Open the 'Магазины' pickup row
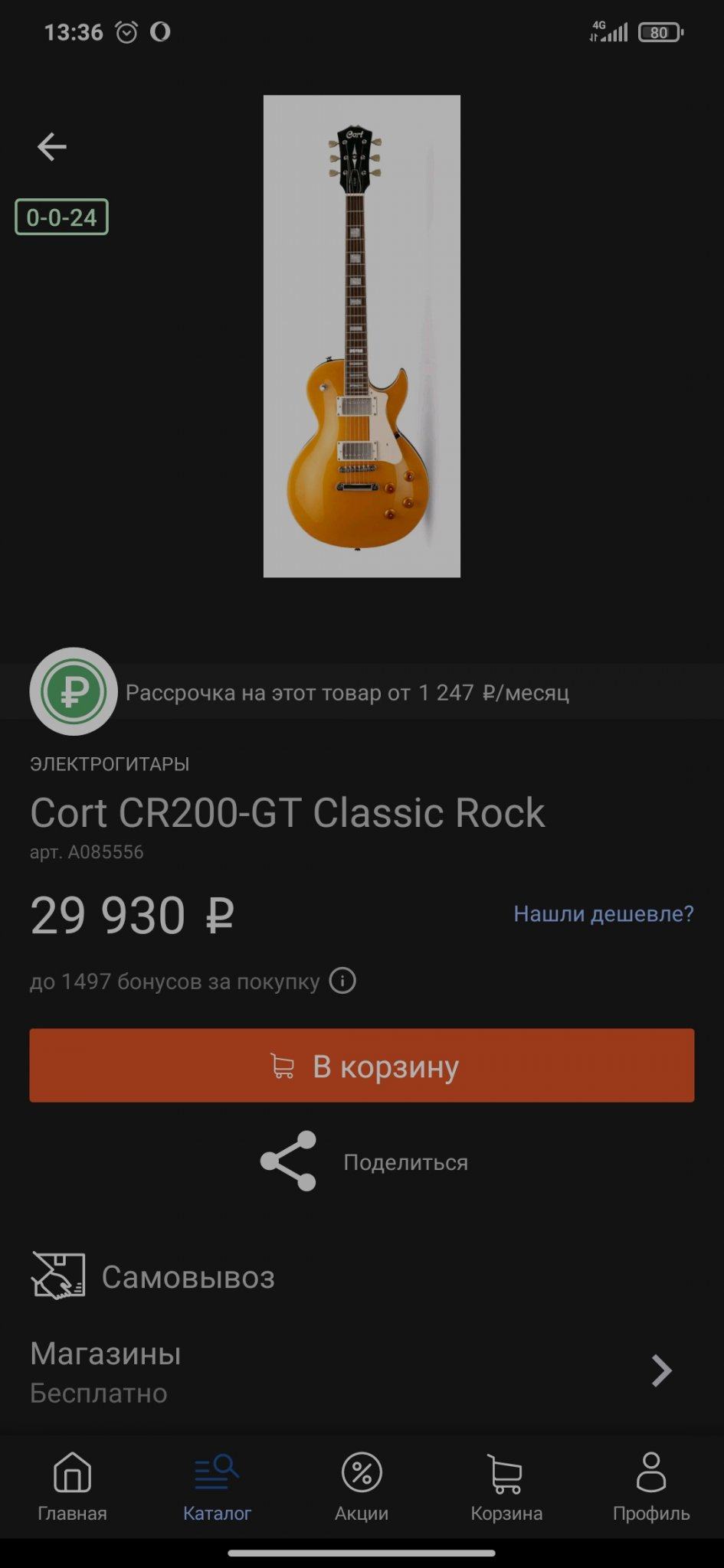 pyautogui.click(x=352, y=1372)
